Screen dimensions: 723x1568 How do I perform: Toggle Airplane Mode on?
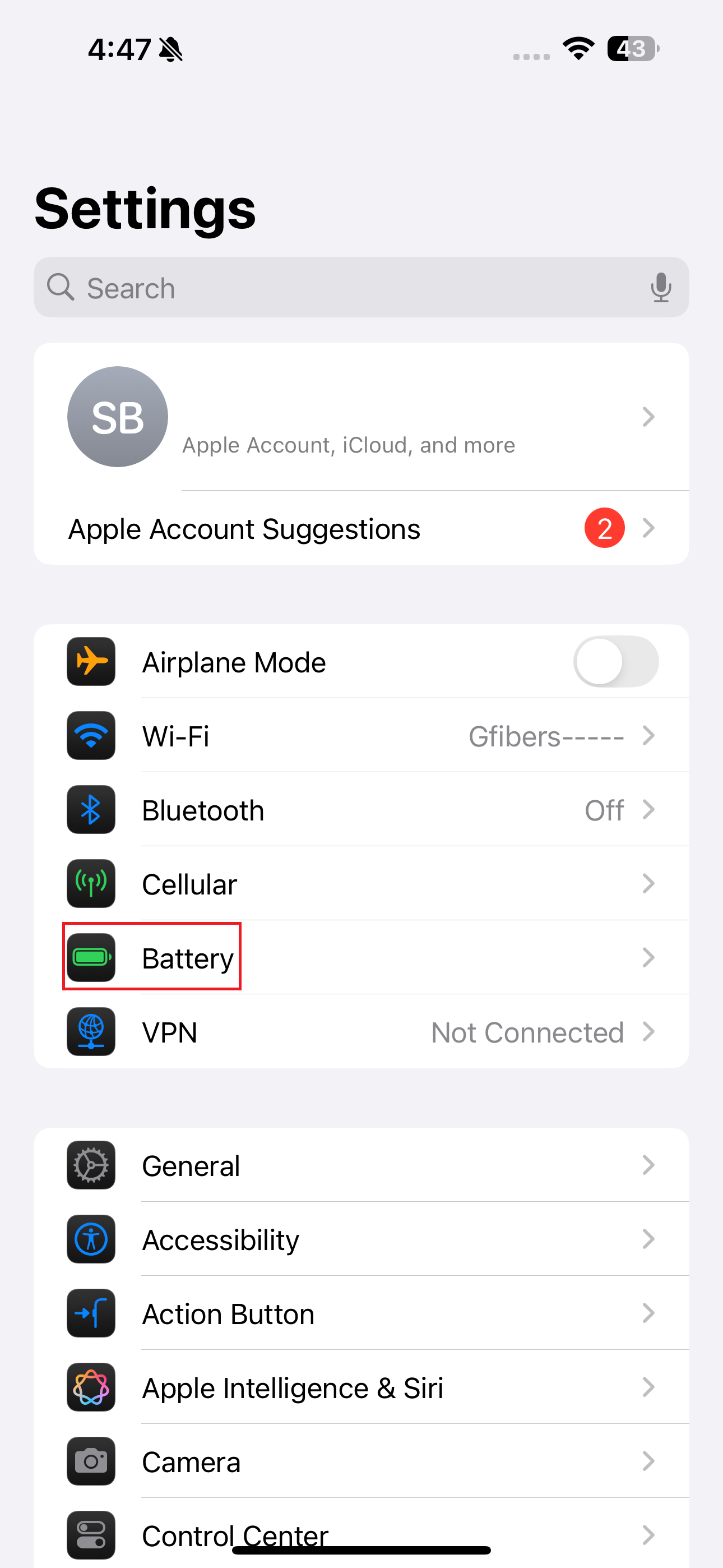(615, 662)
